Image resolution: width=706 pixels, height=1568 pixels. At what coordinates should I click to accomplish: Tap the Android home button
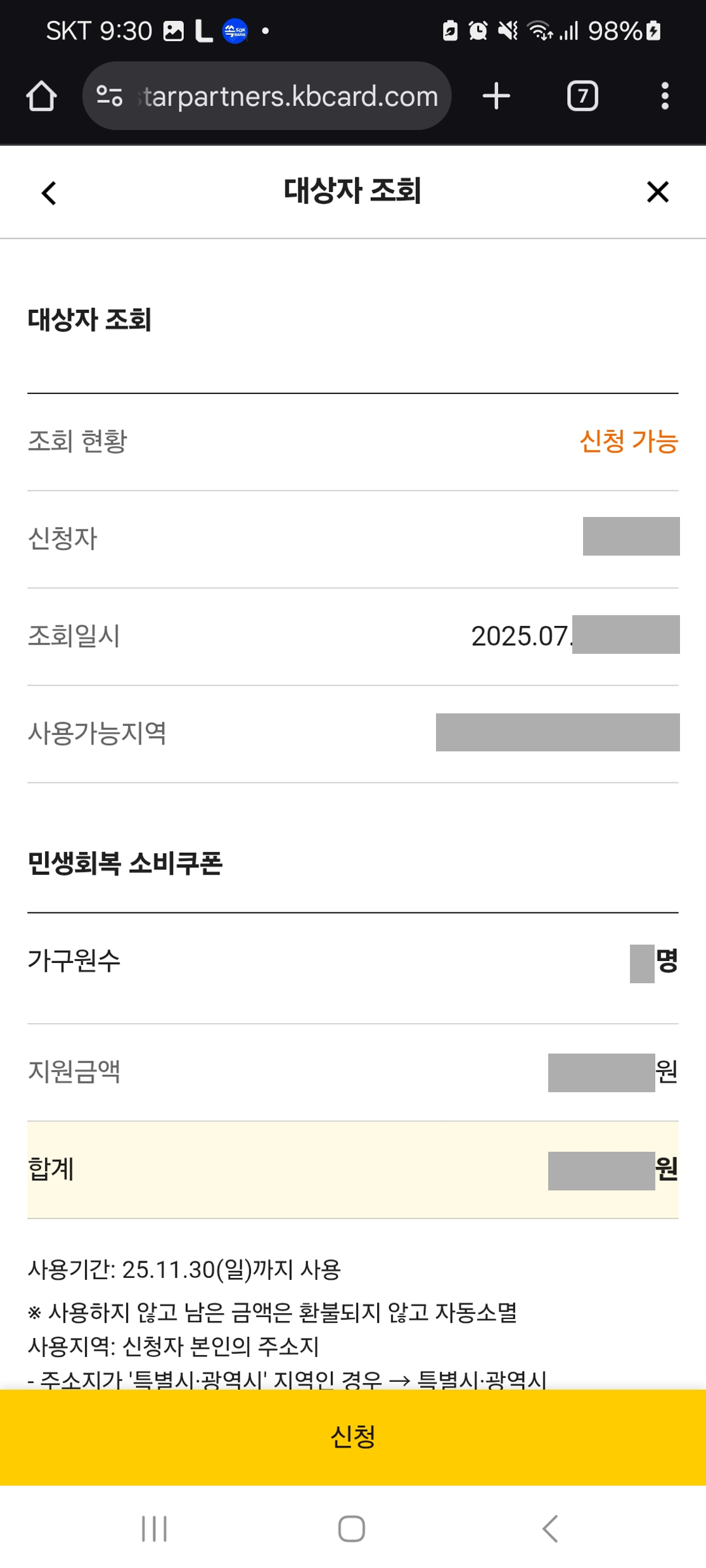(x=352, y=1525)
